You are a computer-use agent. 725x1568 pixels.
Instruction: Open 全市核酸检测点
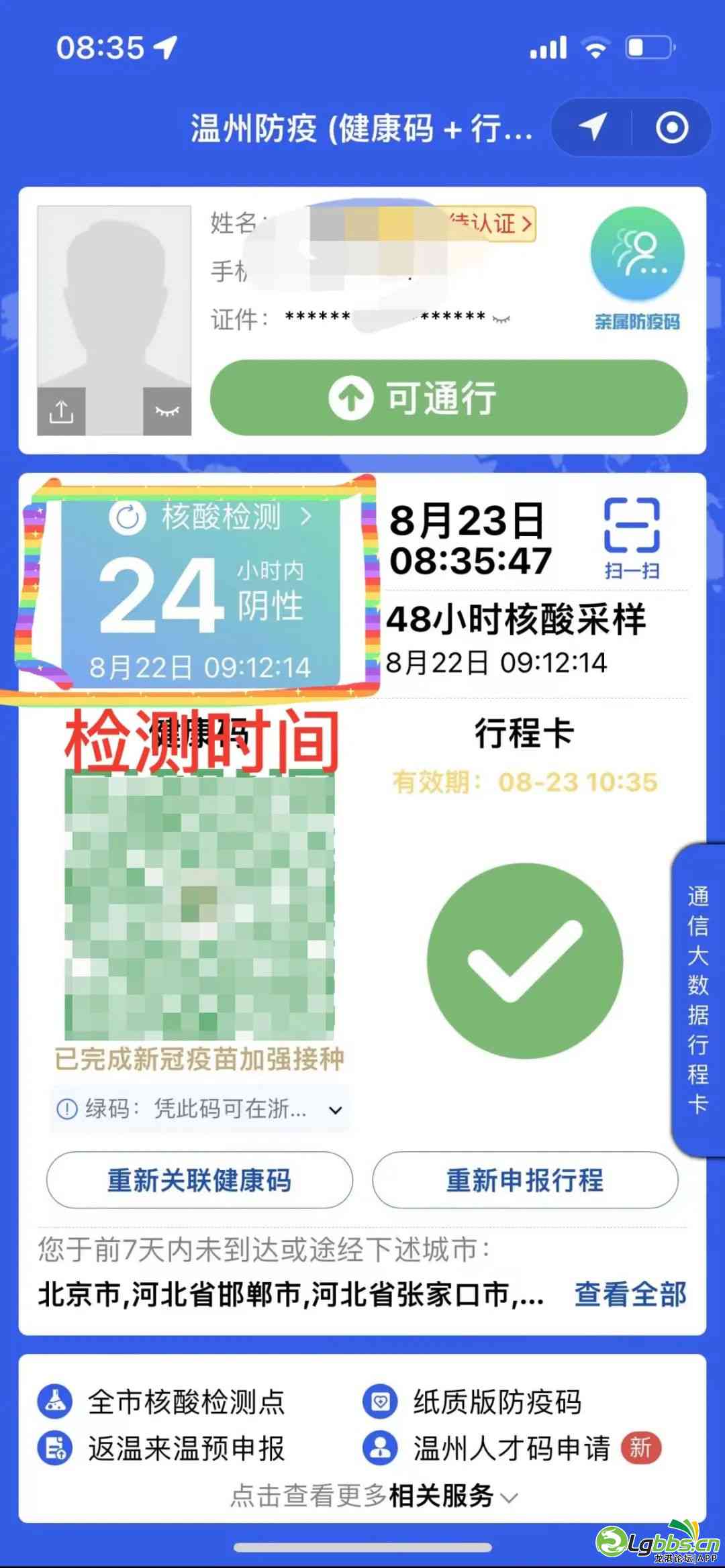click(161, 1402)
